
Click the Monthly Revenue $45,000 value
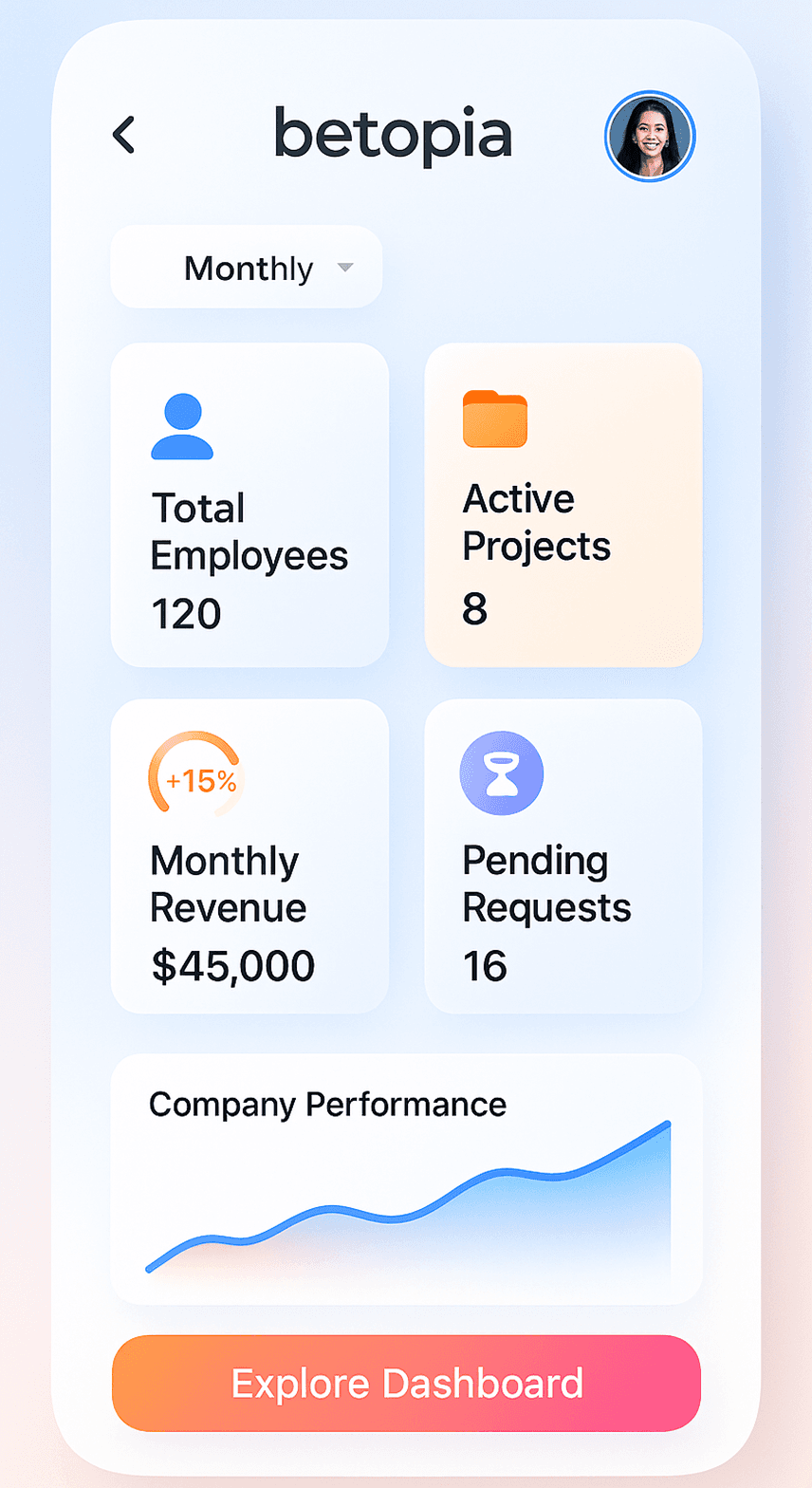click(232, 966)
